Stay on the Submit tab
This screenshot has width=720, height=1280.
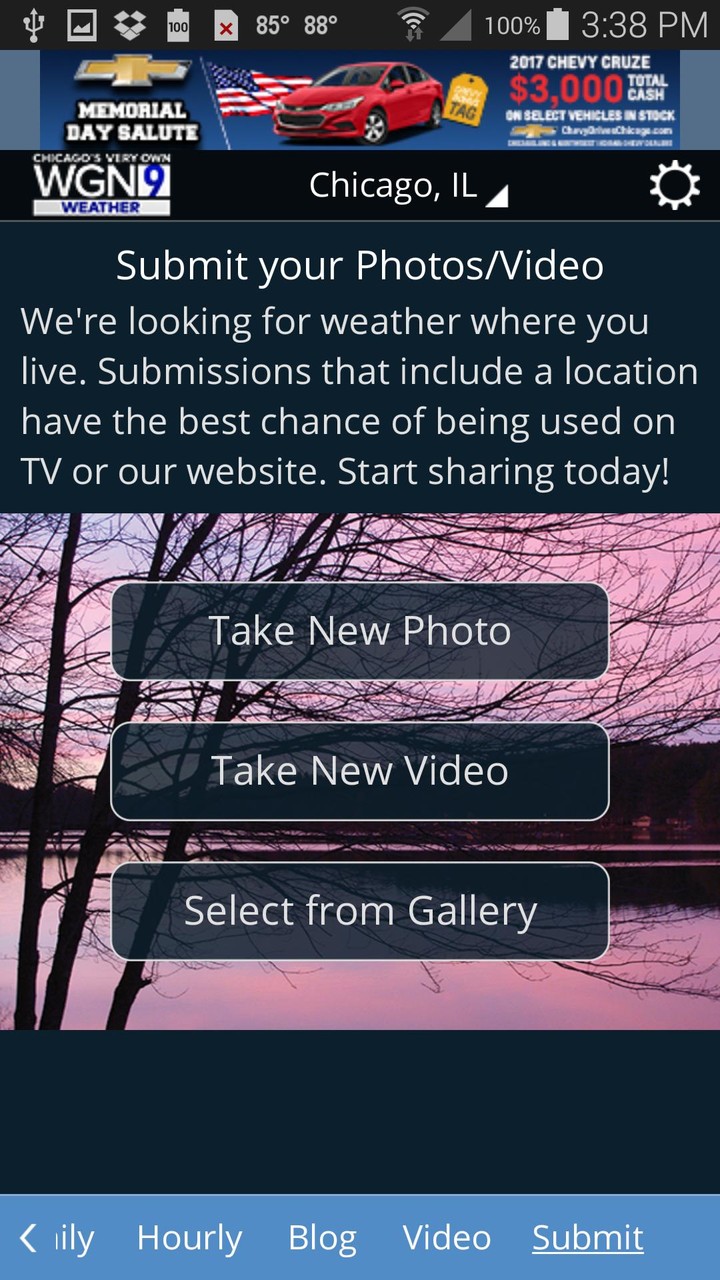pos(587,1238)
